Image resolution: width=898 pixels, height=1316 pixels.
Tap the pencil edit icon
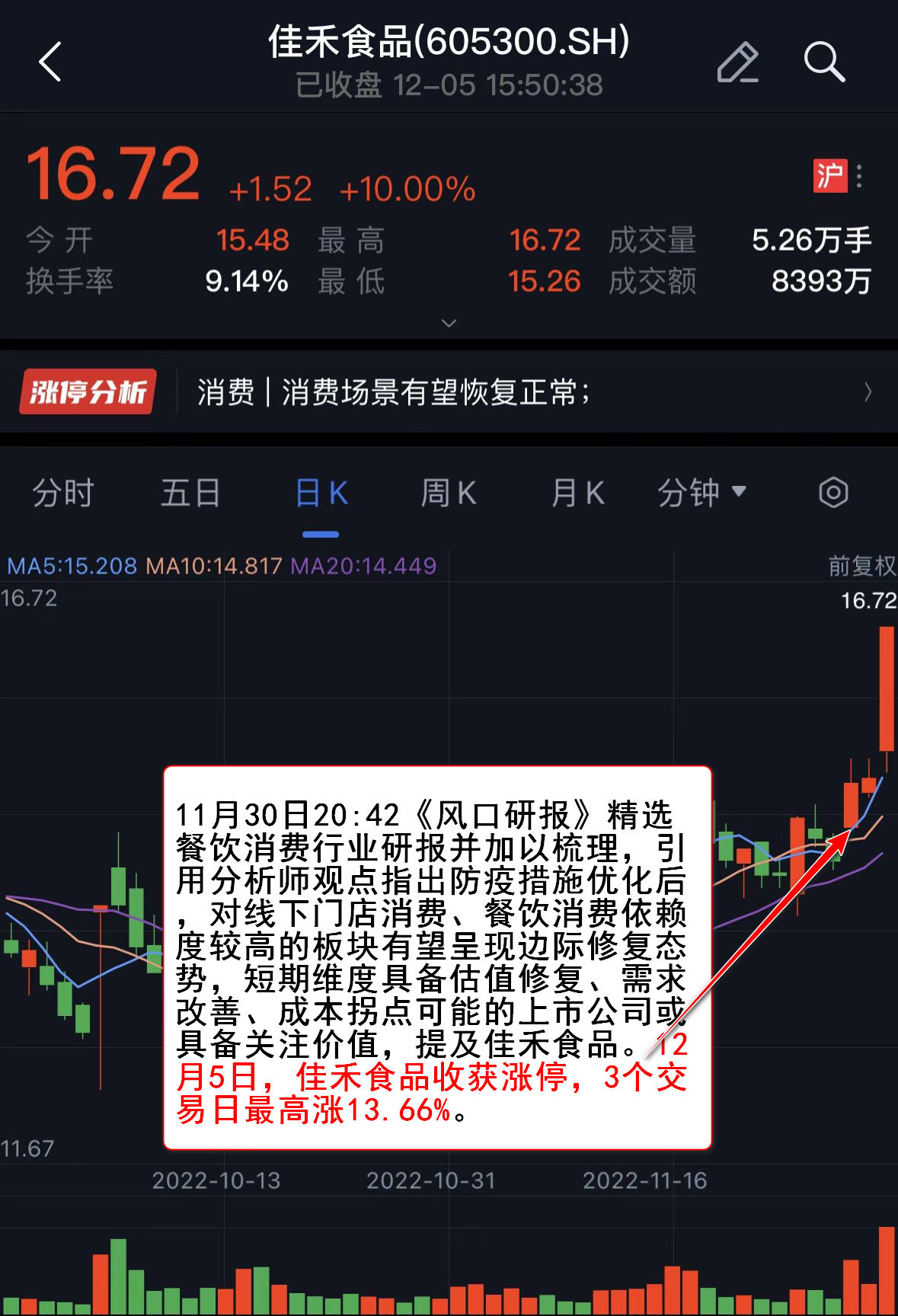point(737,62)
